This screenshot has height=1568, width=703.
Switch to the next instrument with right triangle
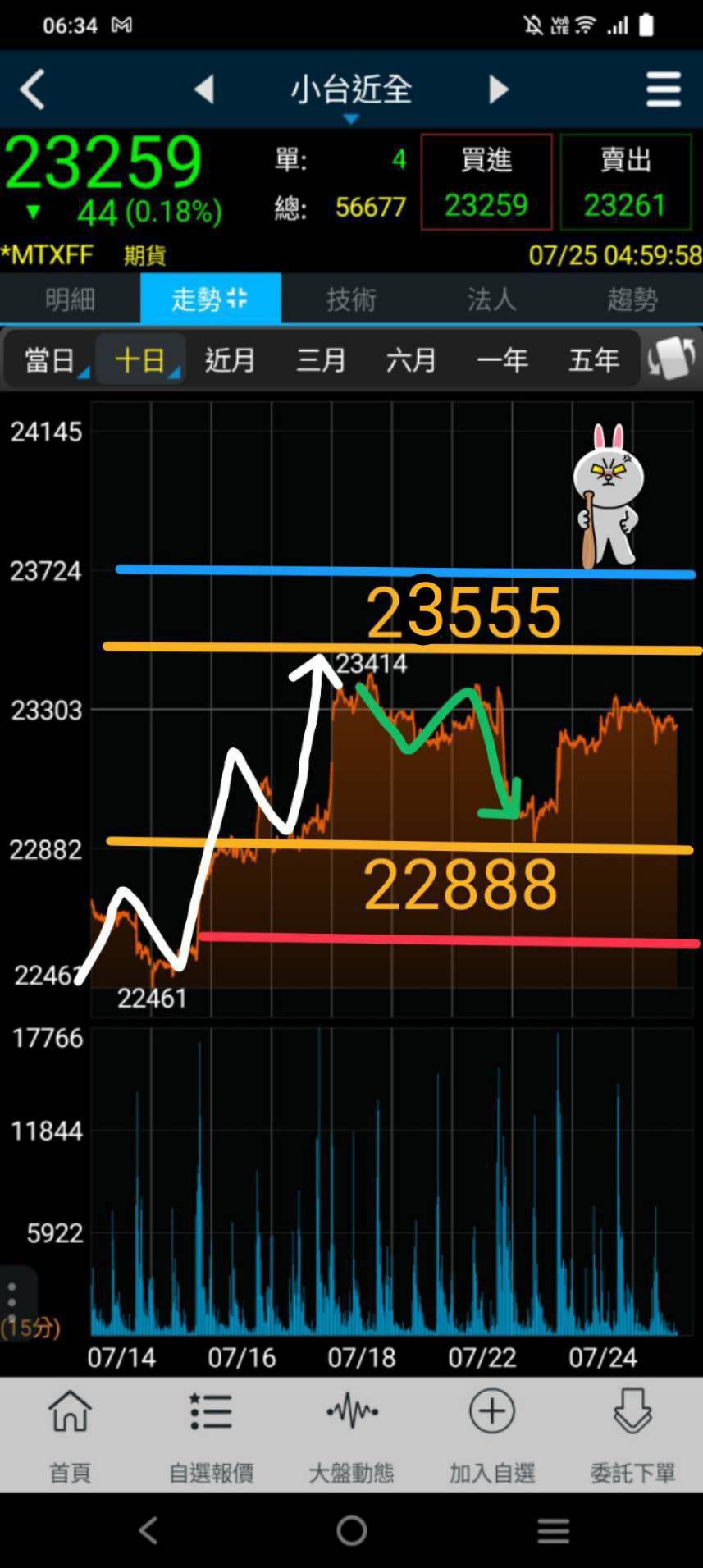tap(498, 89)
